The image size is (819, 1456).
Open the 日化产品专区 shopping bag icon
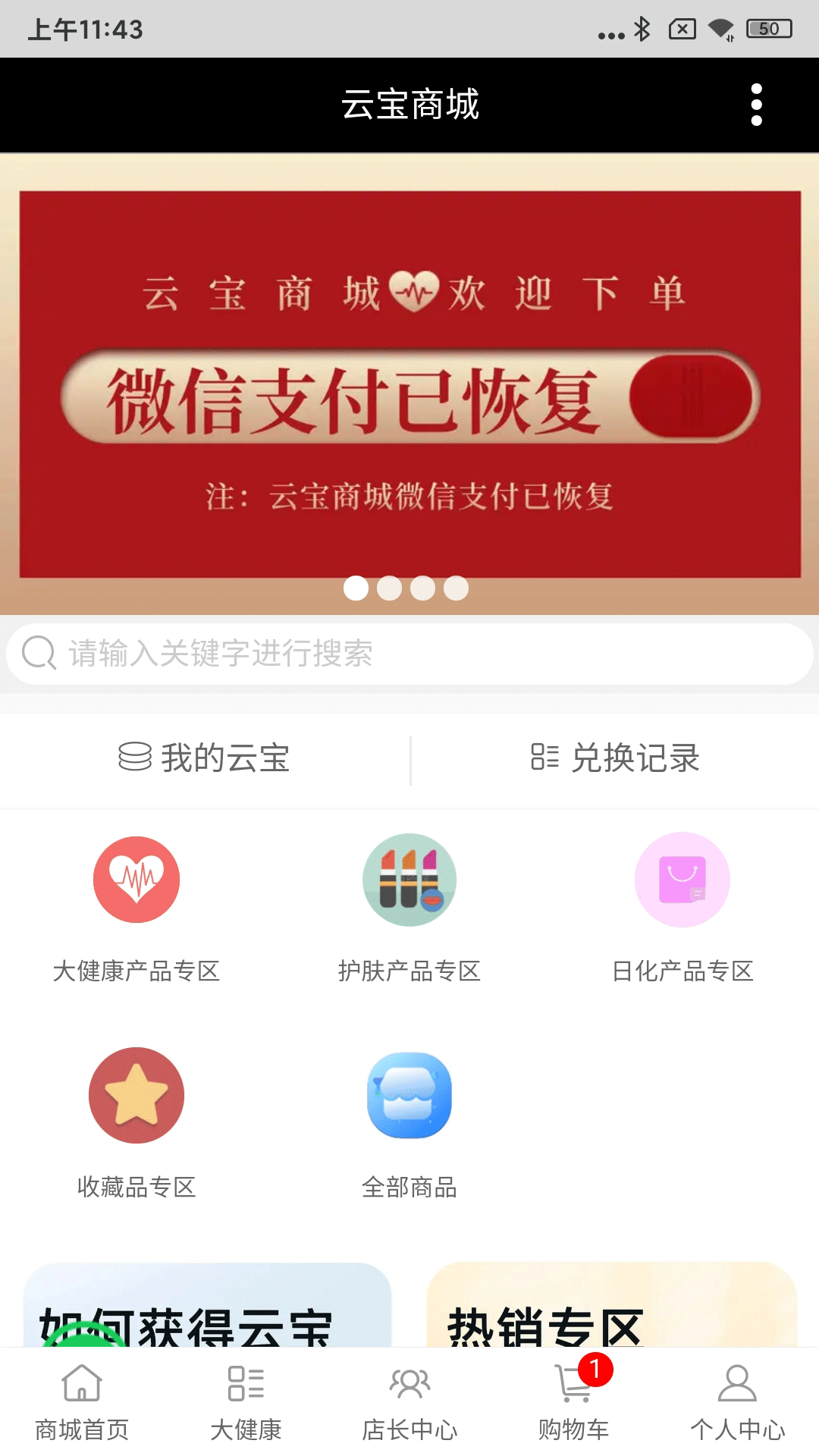682,879
